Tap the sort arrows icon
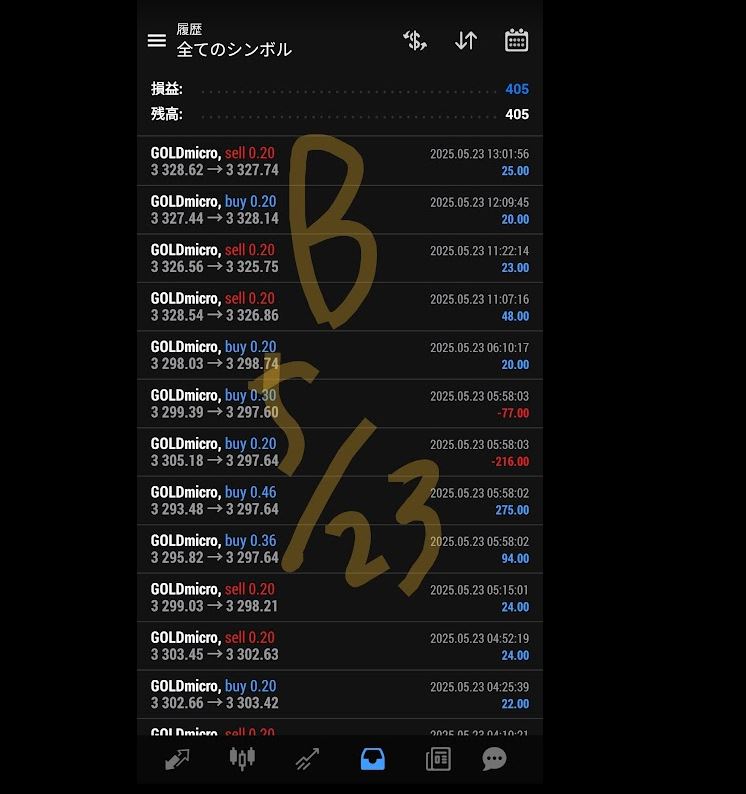 (x=466, y=41)
